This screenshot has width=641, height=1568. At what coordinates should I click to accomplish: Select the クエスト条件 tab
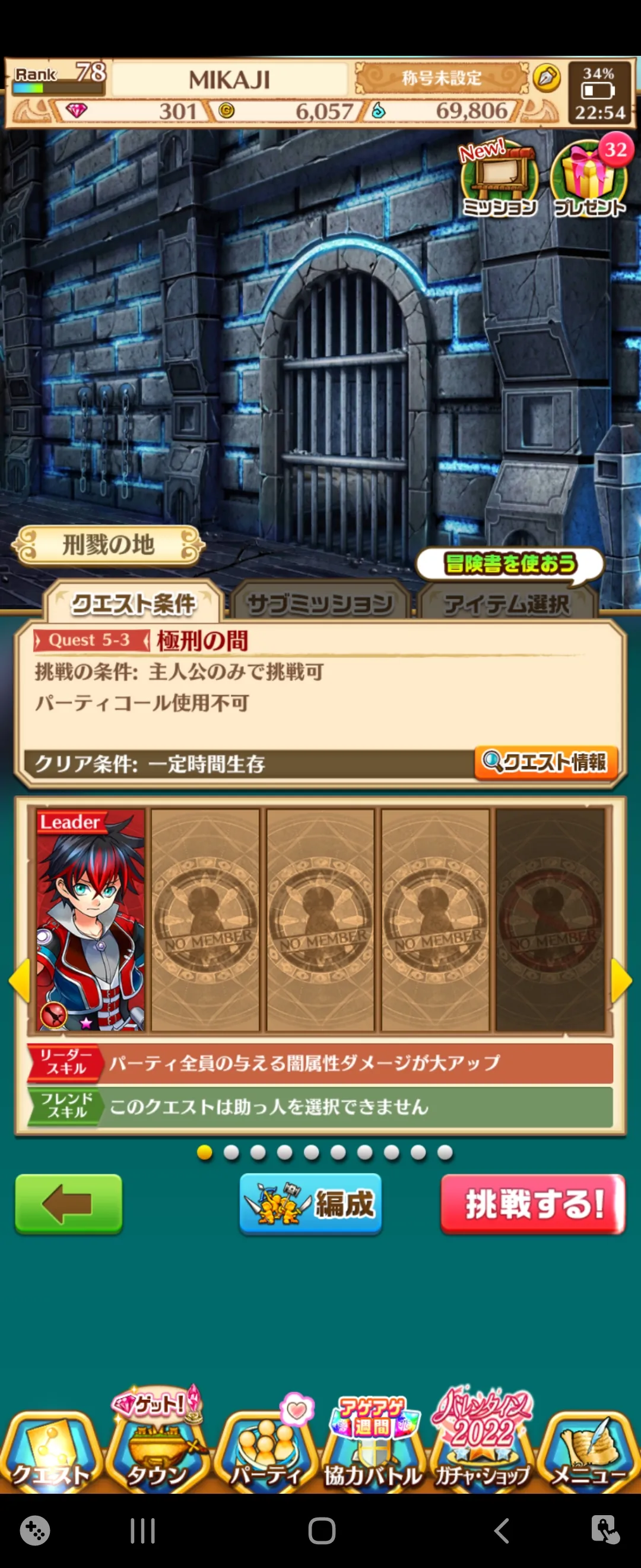[x=133, y=604]
